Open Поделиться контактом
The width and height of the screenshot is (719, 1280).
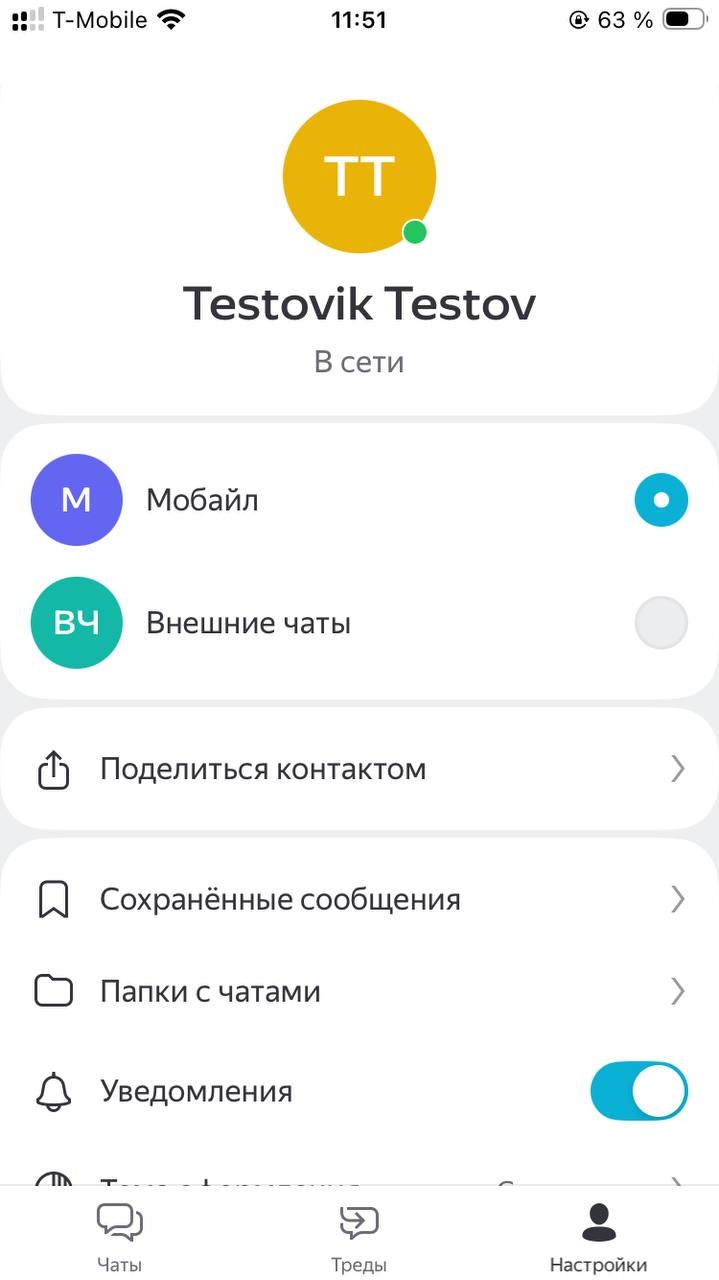tap(359, 769)
